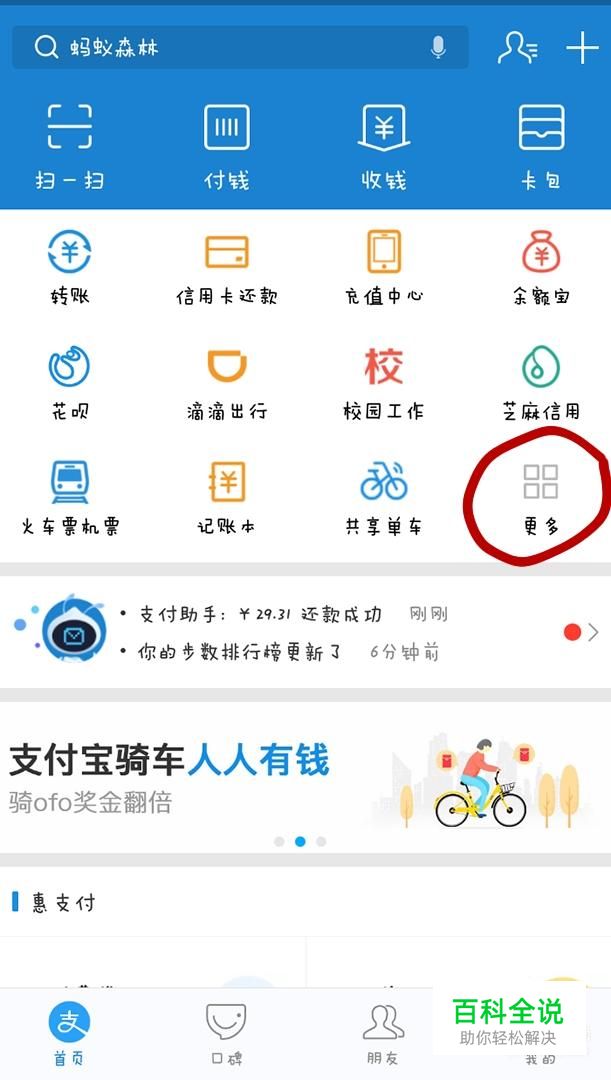Viewport: 611px width, 1080px height.
Task: Tap 更多 to see more apps
Action: (x=541, y=495)
